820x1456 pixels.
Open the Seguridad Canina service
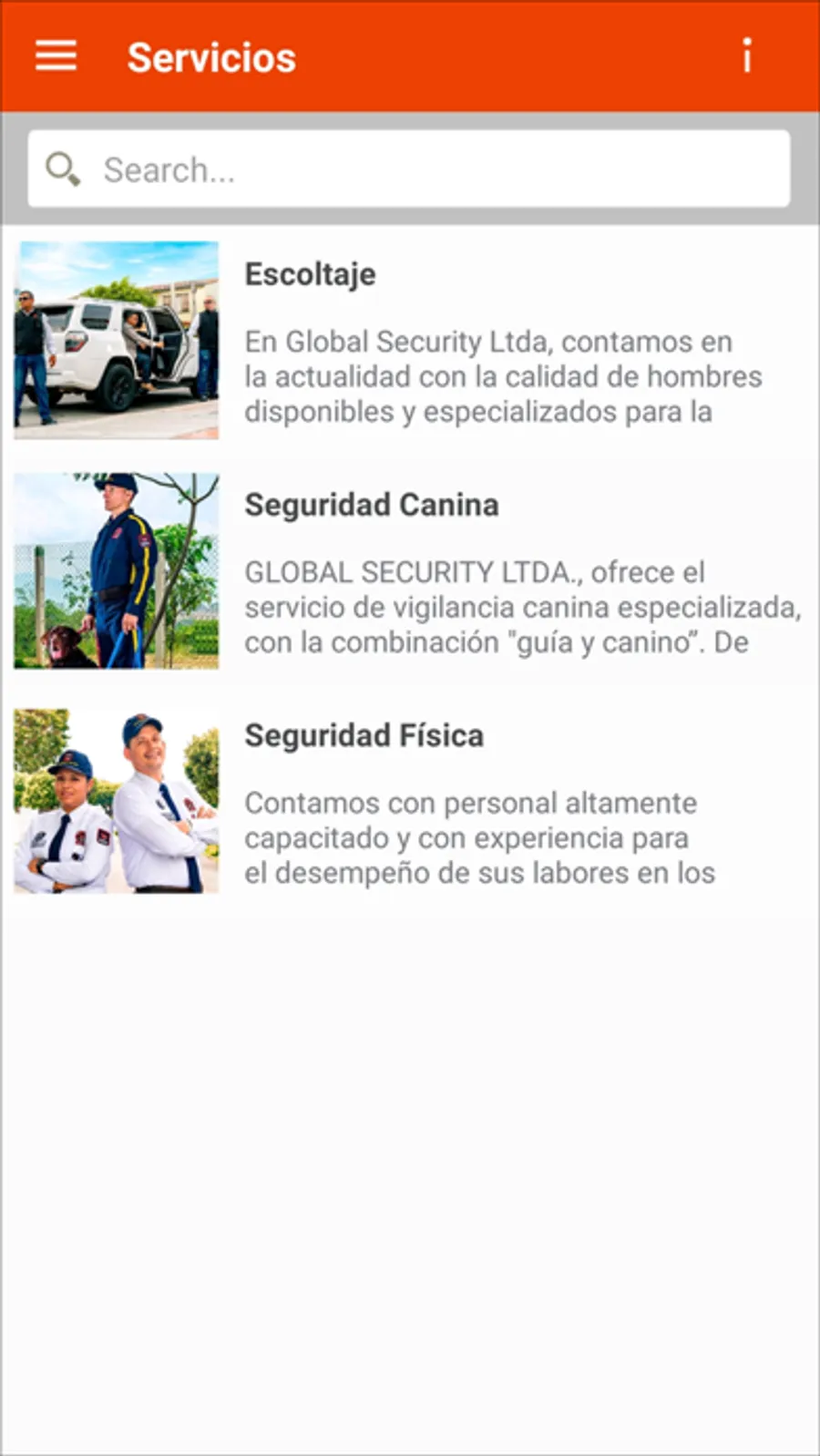point(410,572)
